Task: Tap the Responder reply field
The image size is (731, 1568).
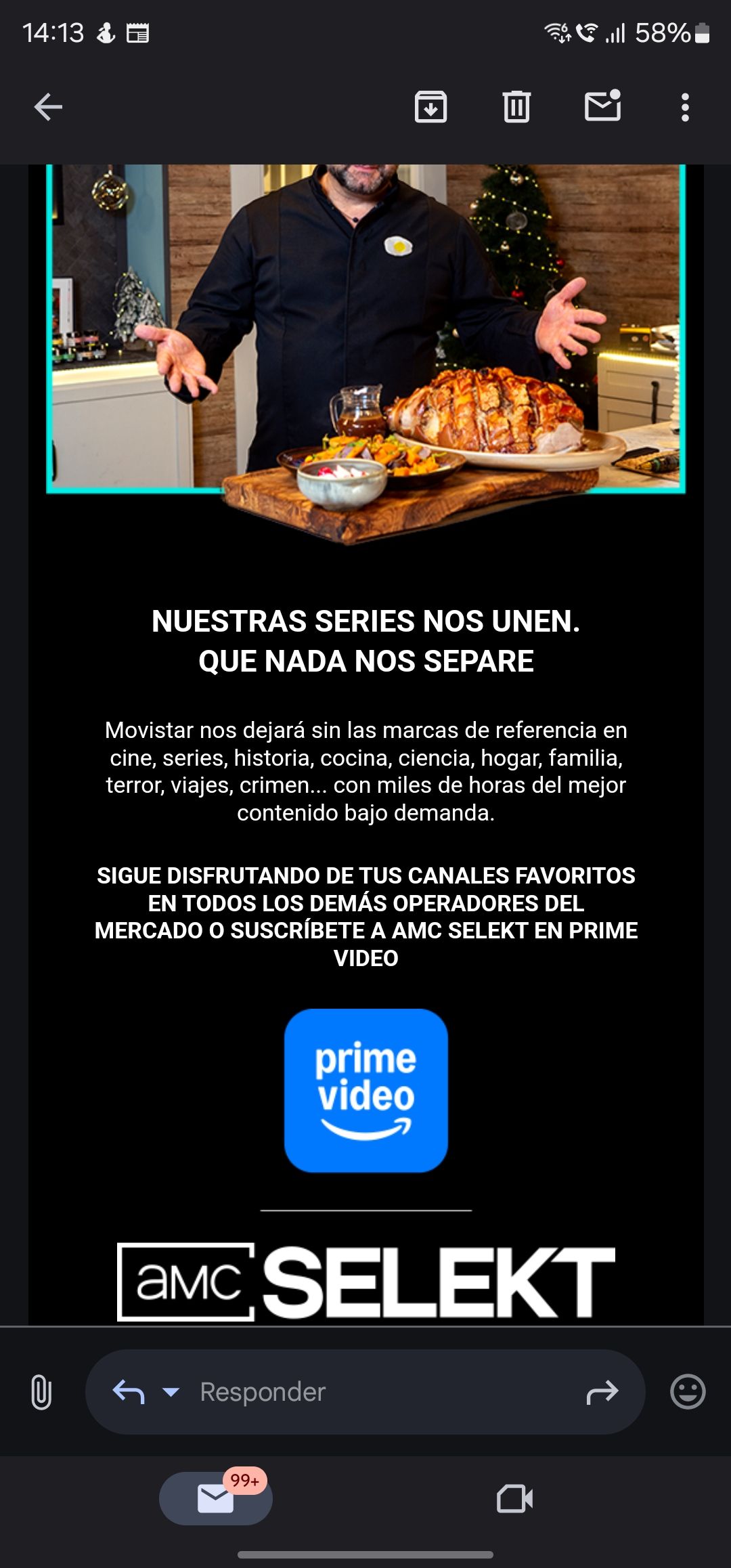Action: 379,1392
